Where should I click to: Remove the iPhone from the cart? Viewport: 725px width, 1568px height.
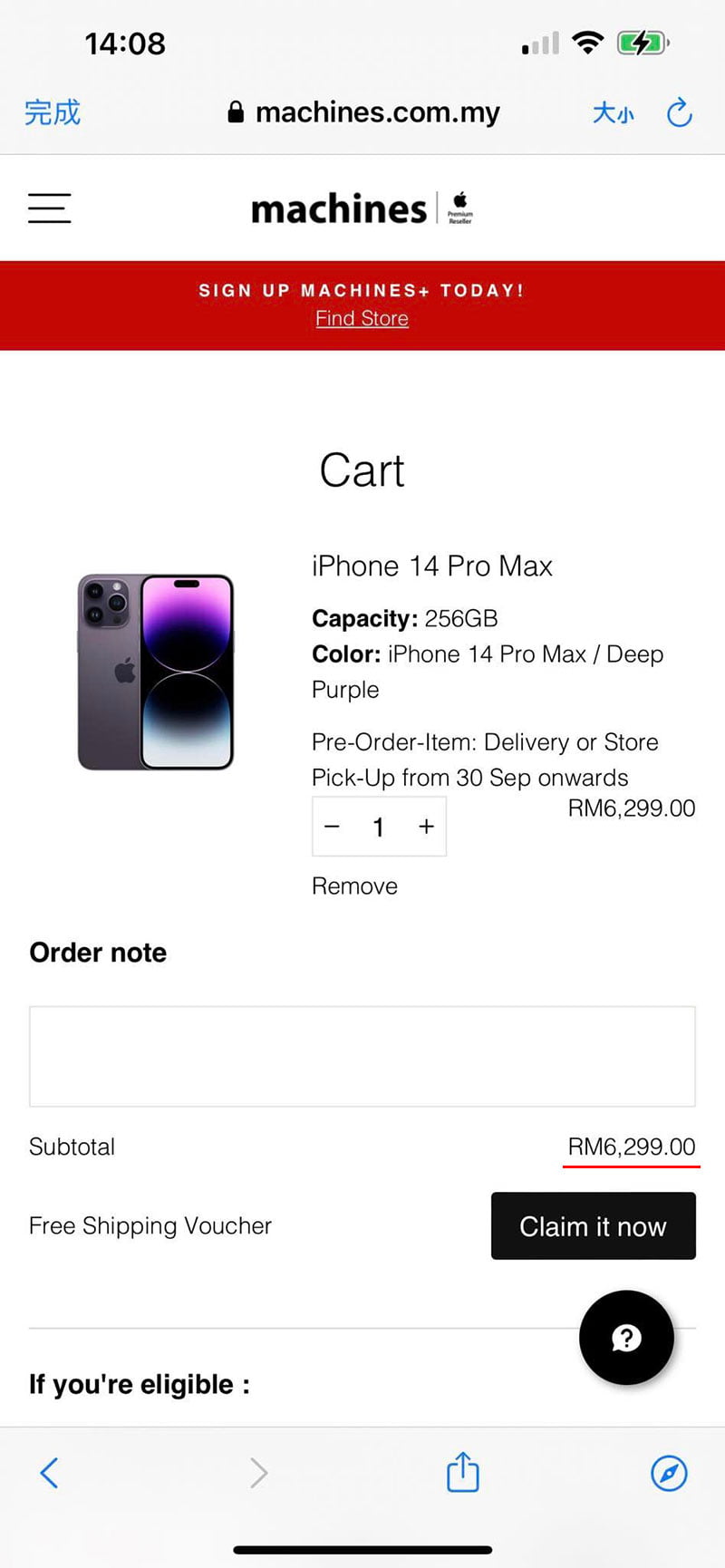tap(354, 886)
